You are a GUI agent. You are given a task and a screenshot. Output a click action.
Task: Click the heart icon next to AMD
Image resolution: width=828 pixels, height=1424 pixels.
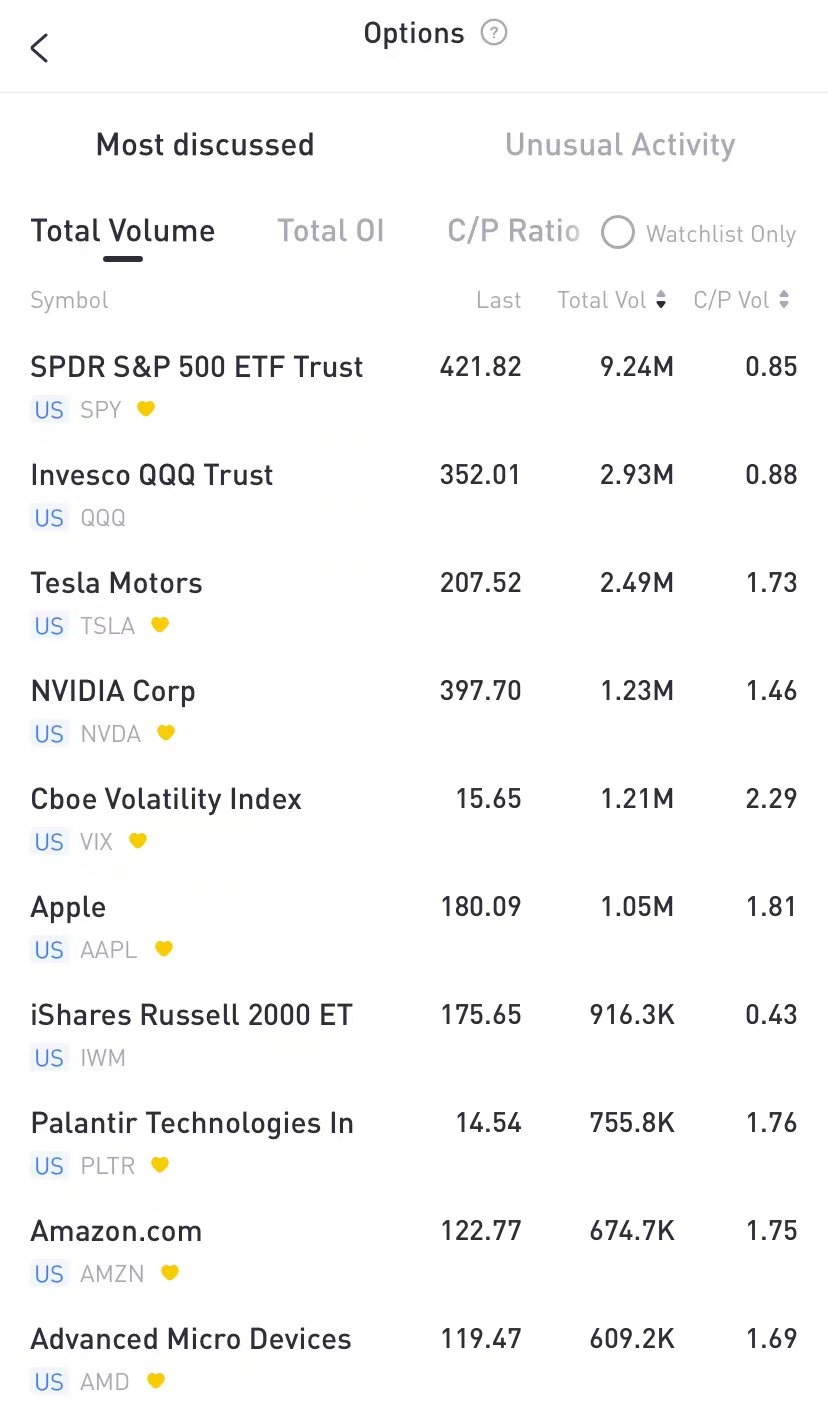pyautogui.click(x=155, y=1381)
